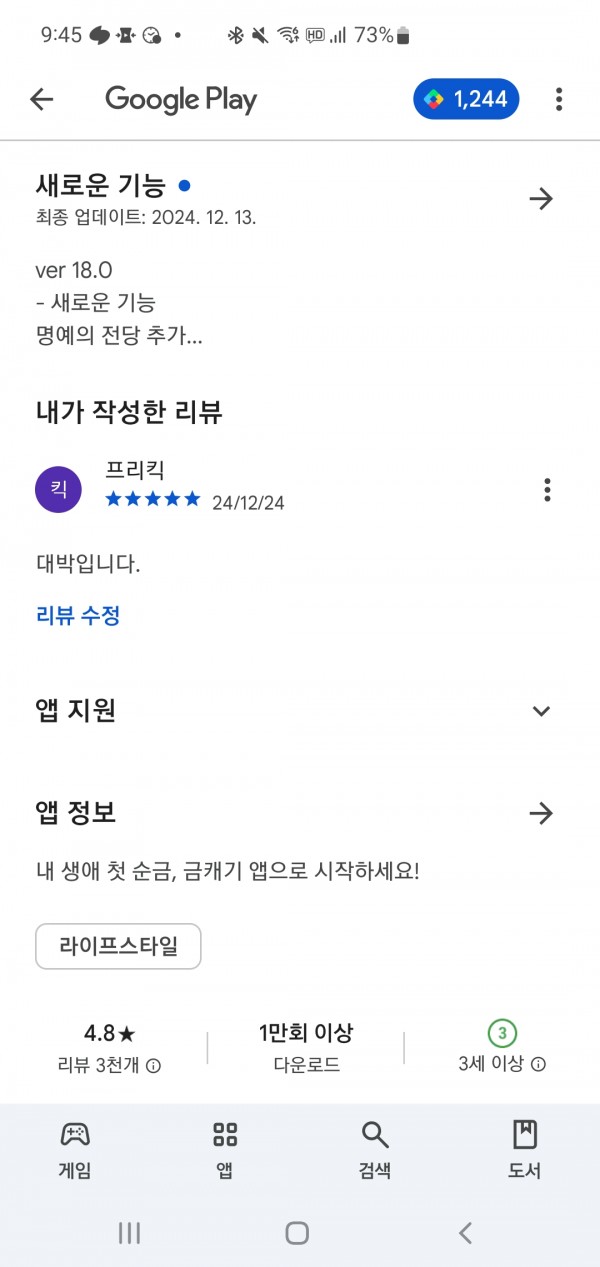Switch to the 앱 tab
This screenshot has width=600, height=1267.
(x=225, y=1150)
